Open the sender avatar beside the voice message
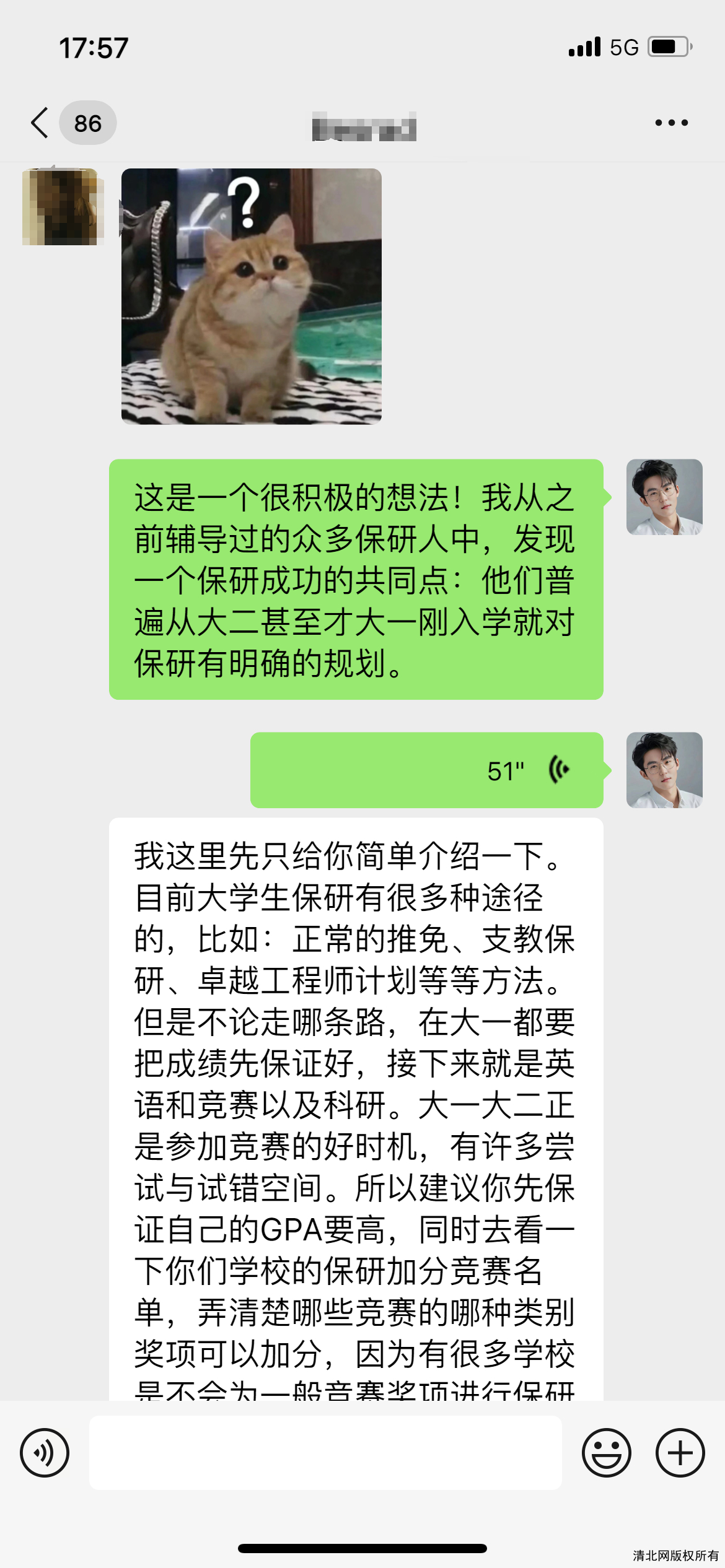This screenshot has width=725, height=1568. pyautogui.click(x=664, y=770)
